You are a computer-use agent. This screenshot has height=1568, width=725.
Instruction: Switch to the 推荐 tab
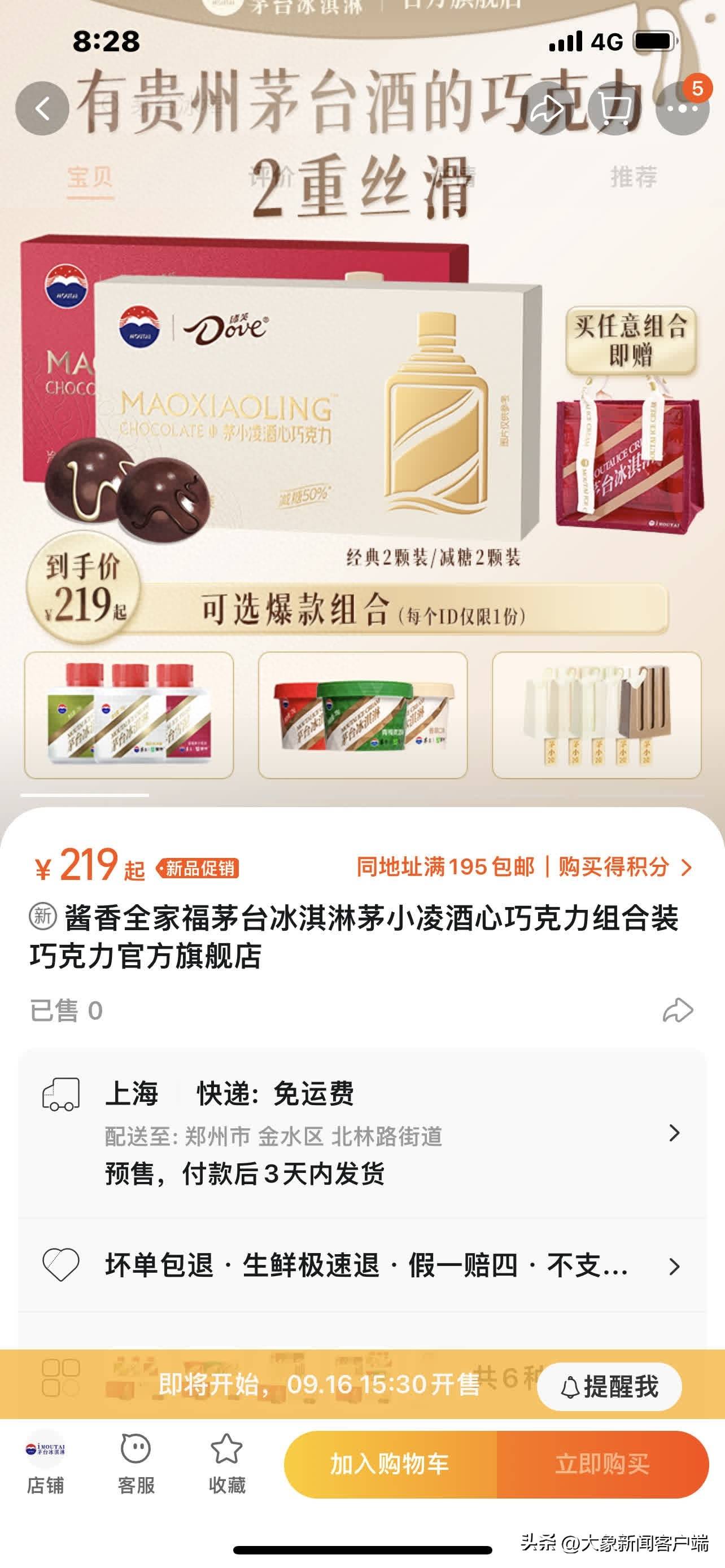coord(634,177)
